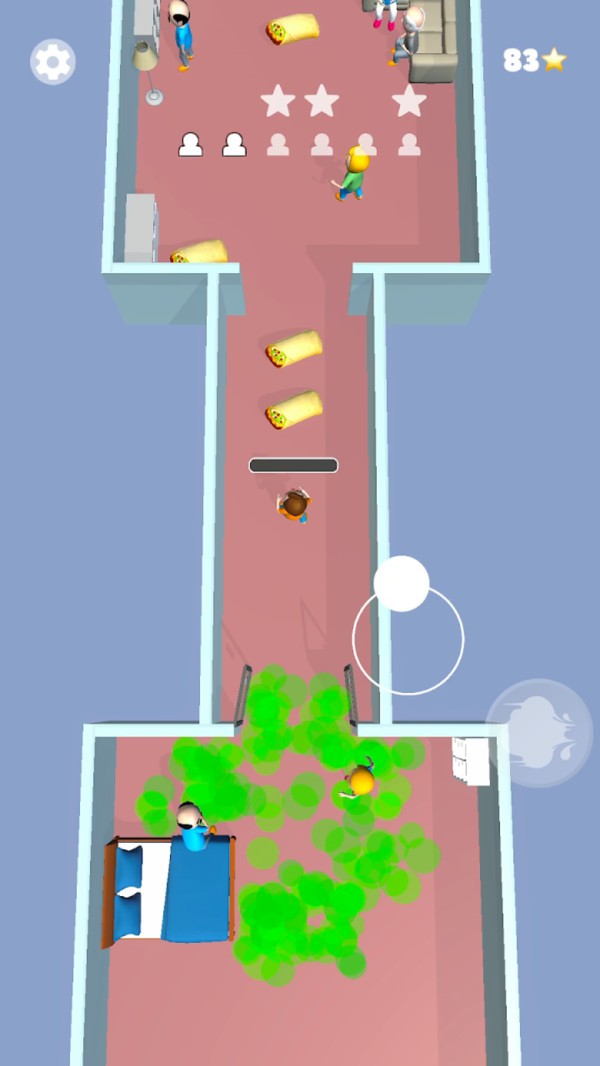The height and width of the screenshot is (1066, 600).
Task: Open the settings gear
Action: click(53, 62)
